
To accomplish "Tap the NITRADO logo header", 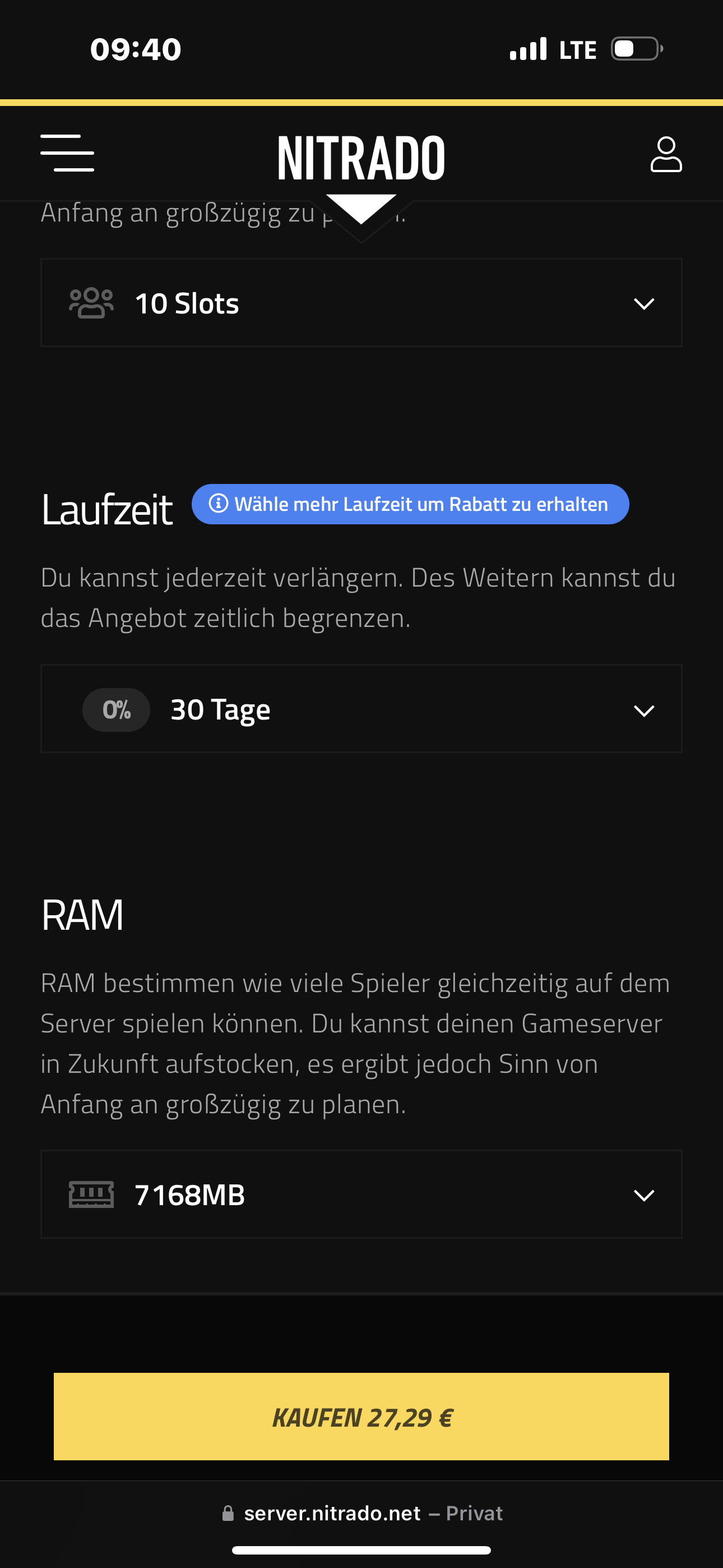I will [361, 158].
